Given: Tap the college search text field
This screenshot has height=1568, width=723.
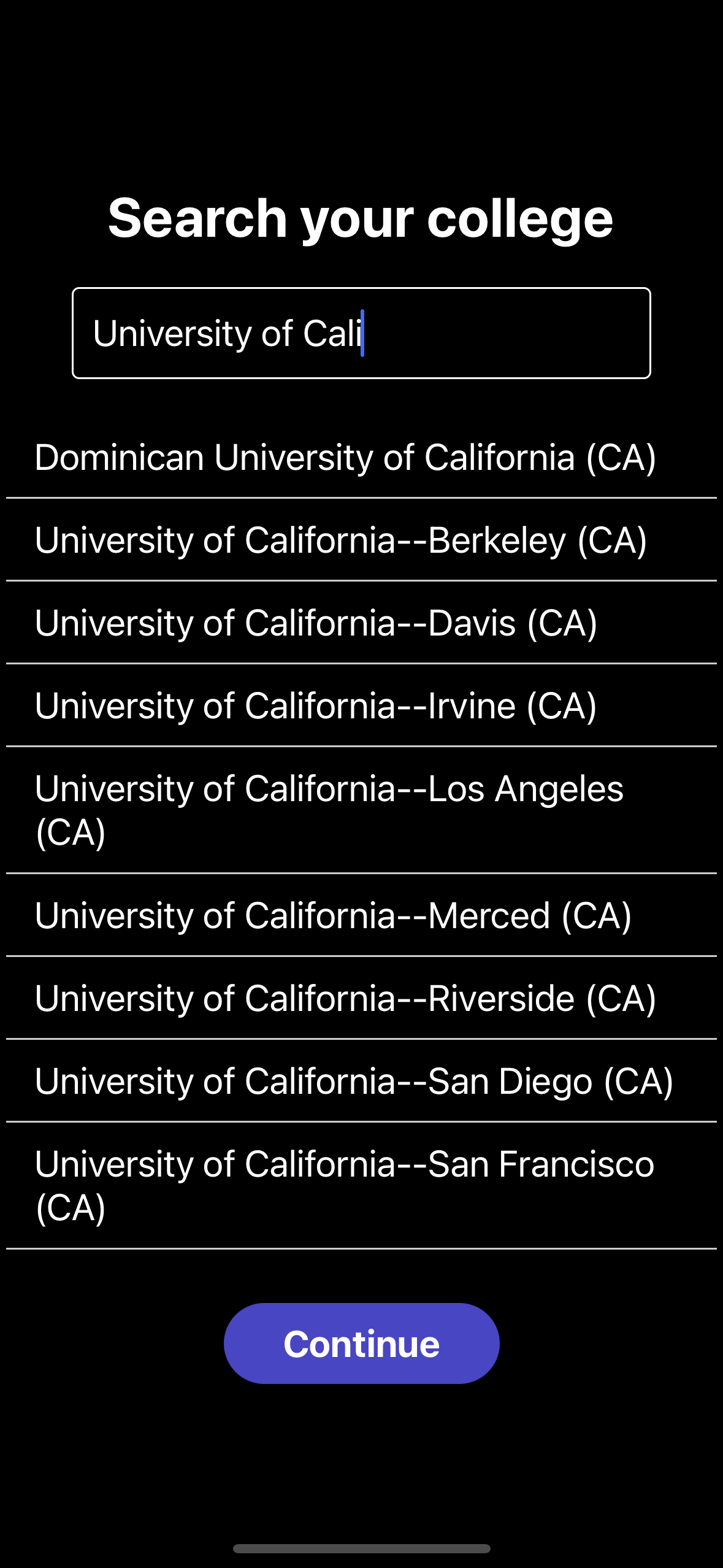Looking at the screenshot, I should pos(361,333).
